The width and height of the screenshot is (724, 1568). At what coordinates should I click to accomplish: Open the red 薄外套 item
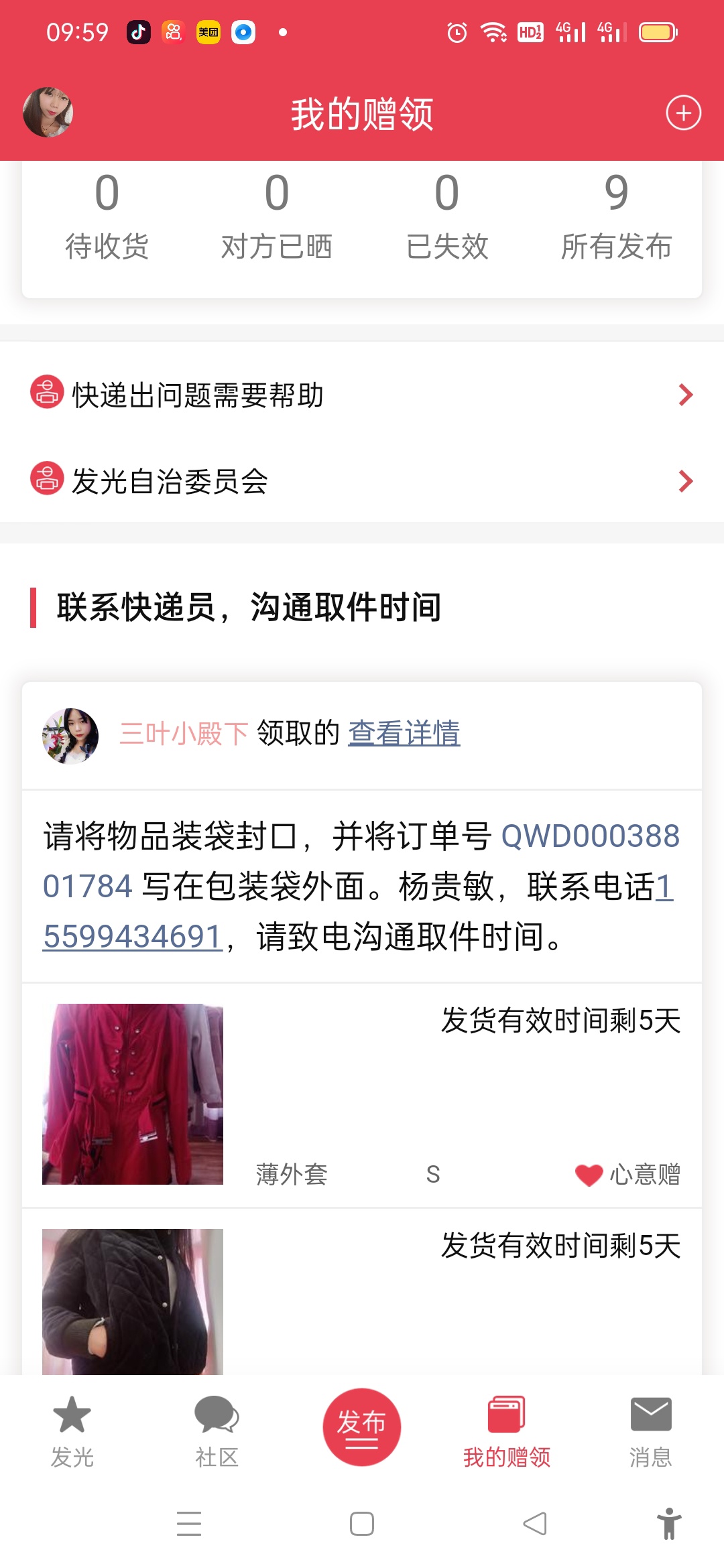(x=133, y=1094)
